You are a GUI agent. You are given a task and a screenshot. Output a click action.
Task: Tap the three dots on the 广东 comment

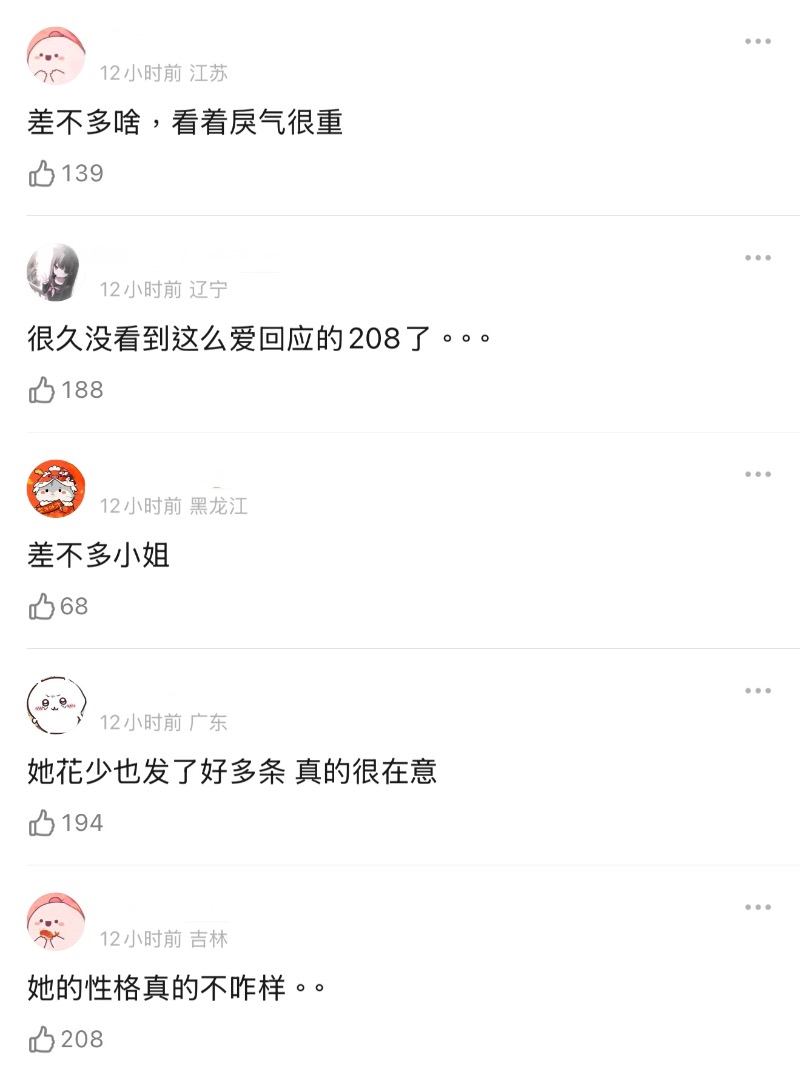tap(758, 691)
